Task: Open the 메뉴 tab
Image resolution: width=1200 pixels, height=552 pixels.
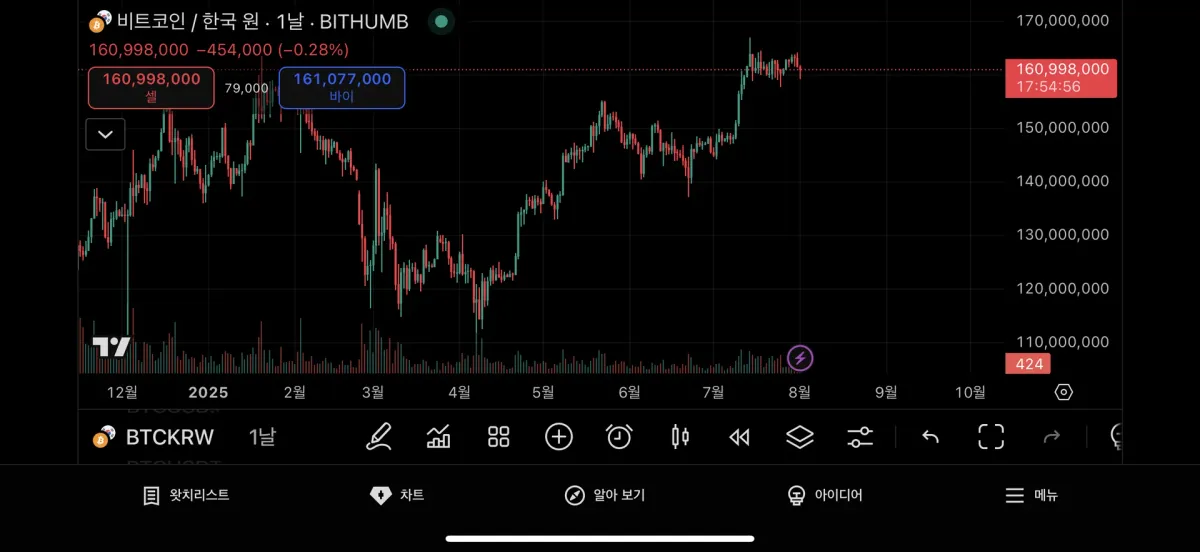Action: (x=1031, y=495)
